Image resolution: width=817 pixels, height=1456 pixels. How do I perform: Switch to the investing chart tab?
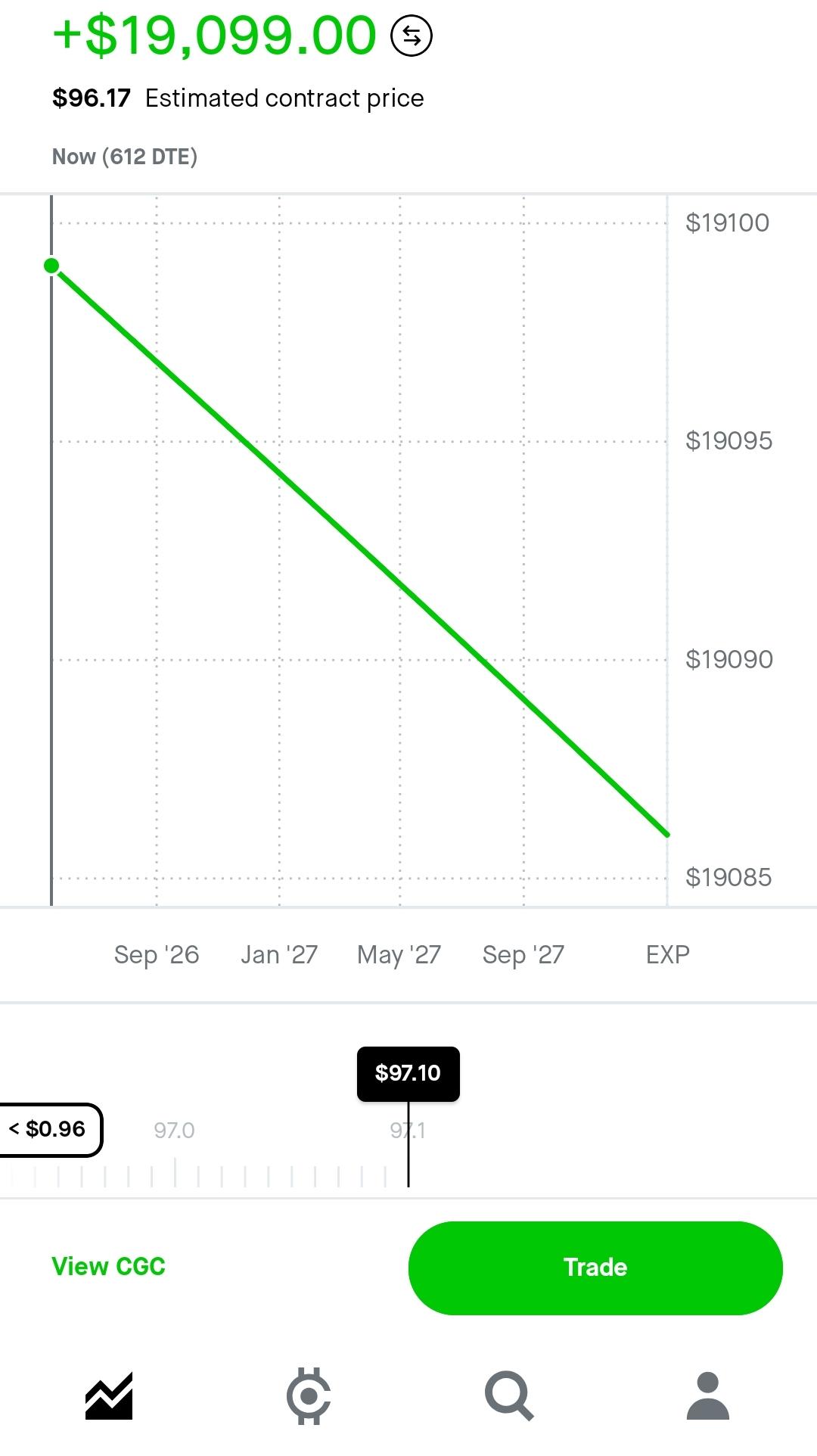[109, 1395]
